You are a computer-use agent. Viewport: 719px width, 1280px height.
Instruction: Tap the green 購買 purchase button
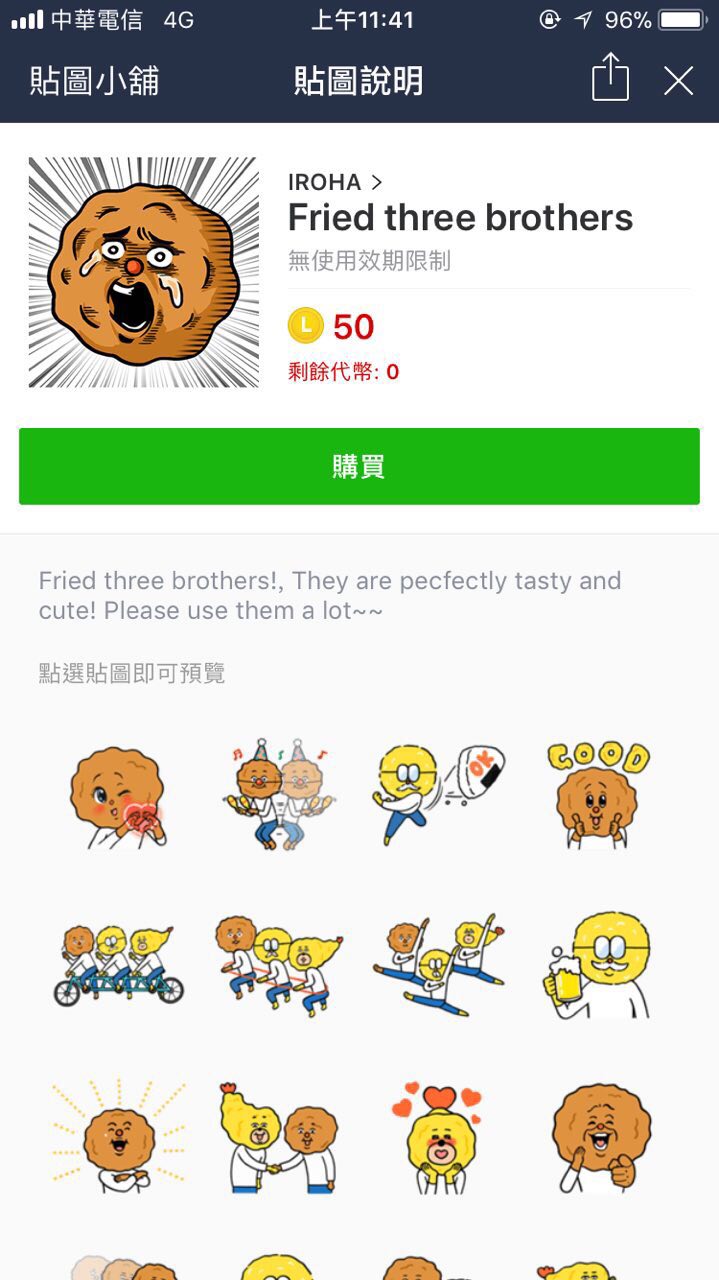(359, 466)
